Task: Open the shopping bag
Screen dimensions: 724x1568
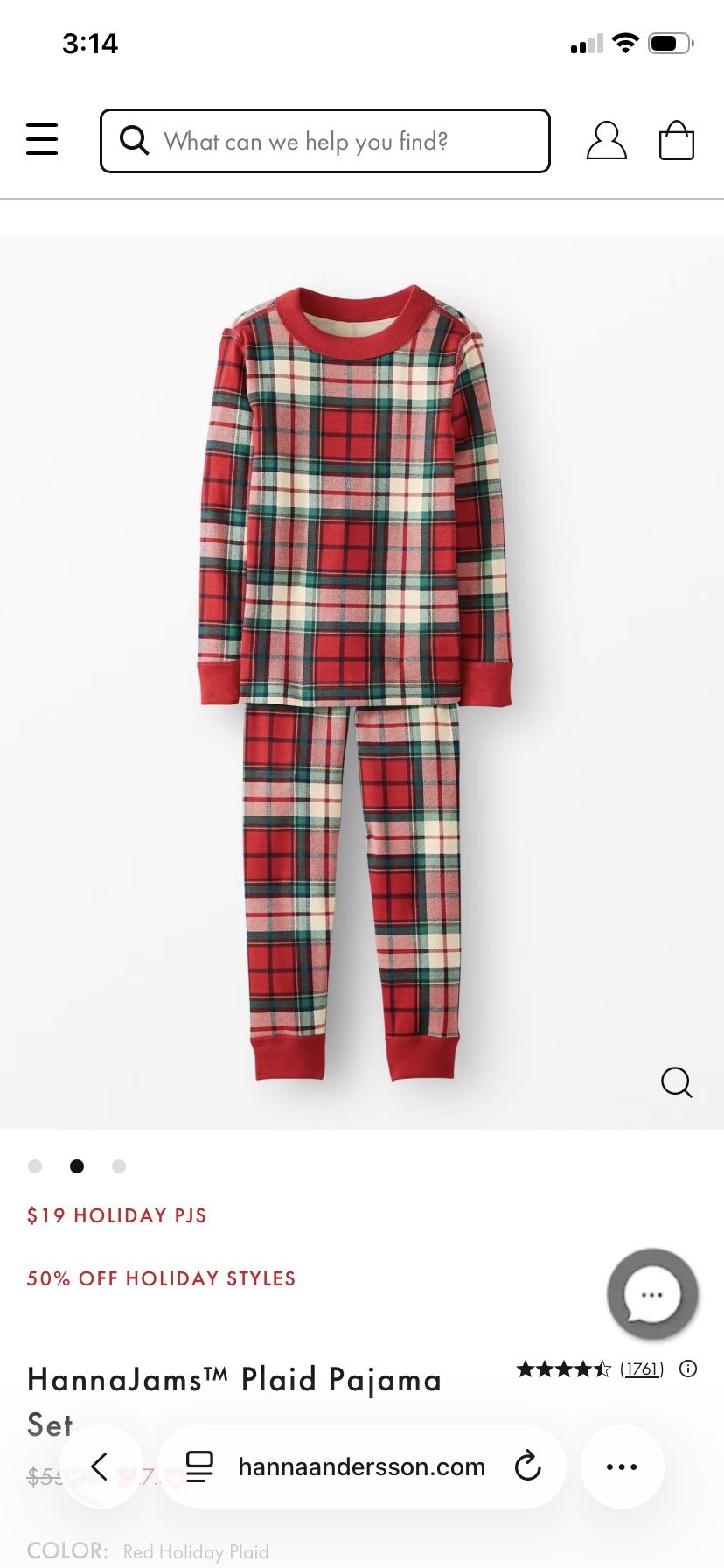Action: tap(678, 140)
